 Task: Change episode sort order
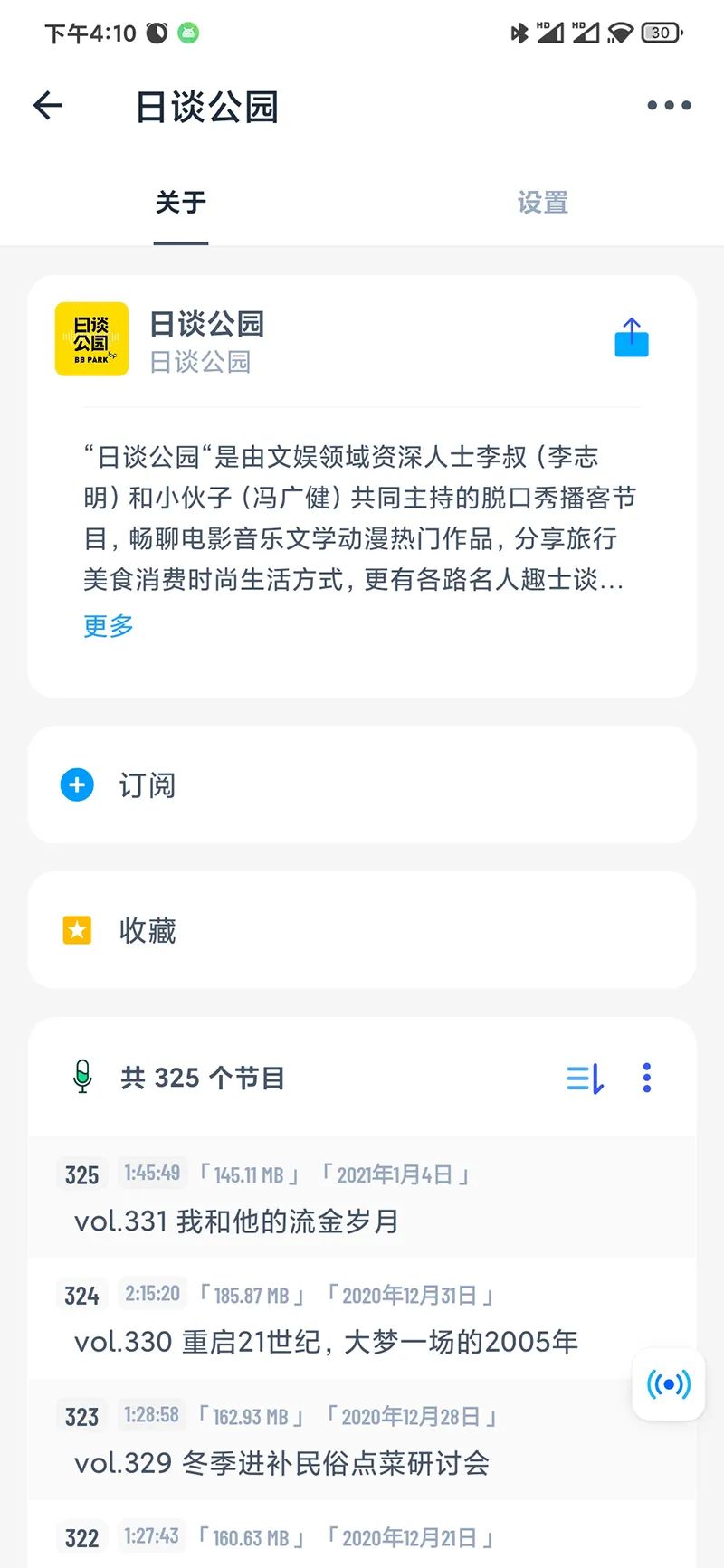[x=585, y=1078]
